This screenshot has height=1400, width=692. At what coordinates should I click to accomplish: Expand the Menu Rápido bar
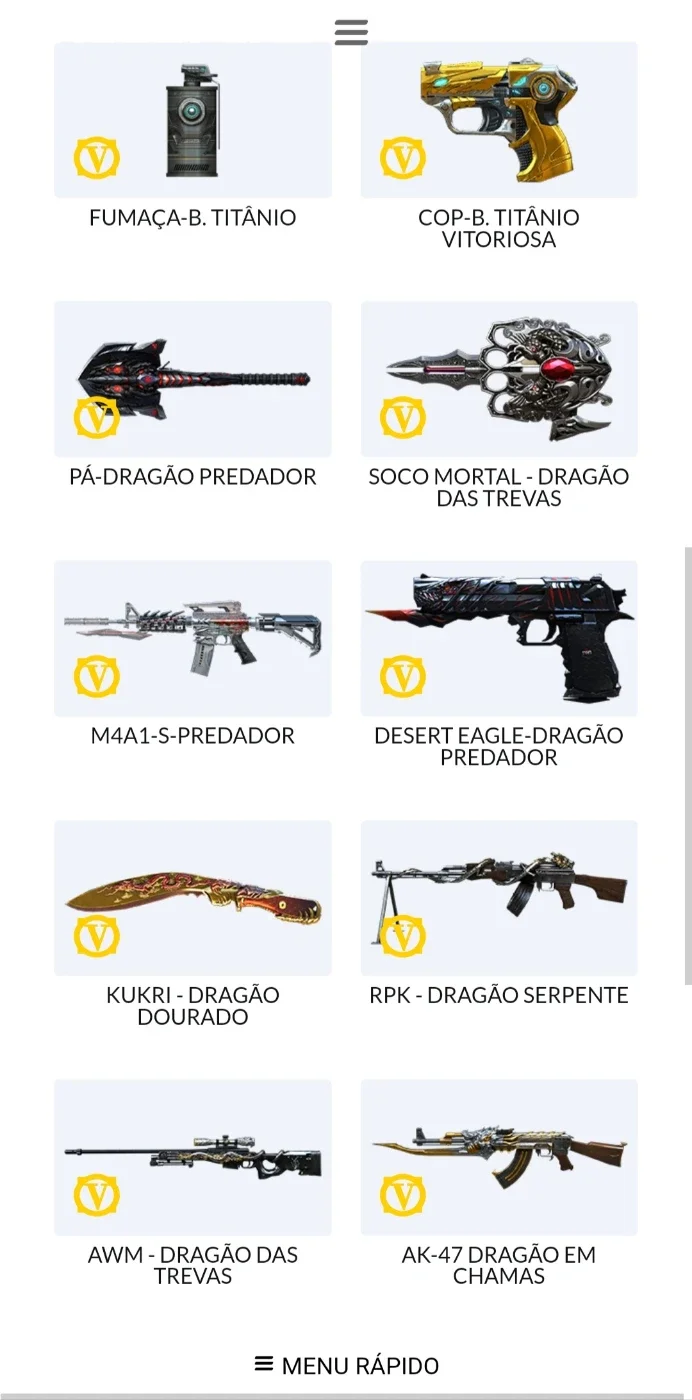point(346,1365)
